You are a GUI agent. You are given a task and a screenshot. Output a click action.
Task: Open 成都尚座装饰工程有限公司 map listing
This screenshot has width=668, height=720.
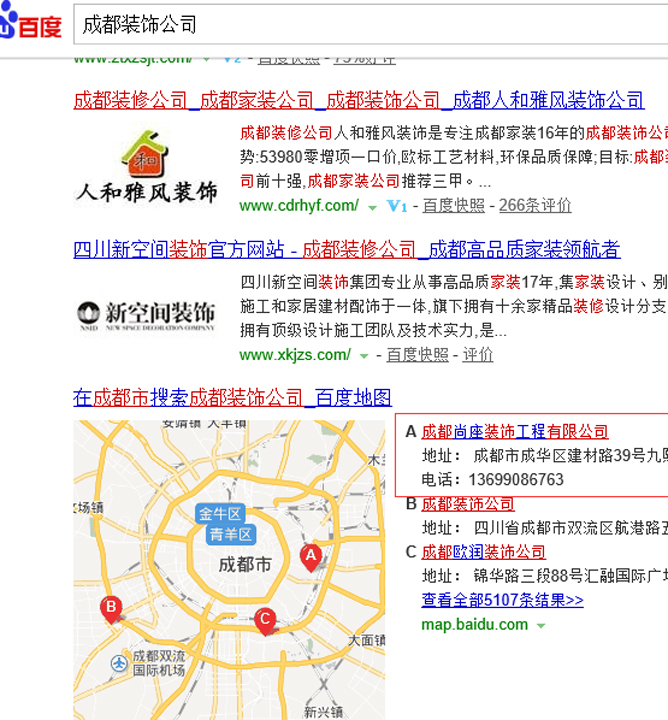click(x=515, y=432)
